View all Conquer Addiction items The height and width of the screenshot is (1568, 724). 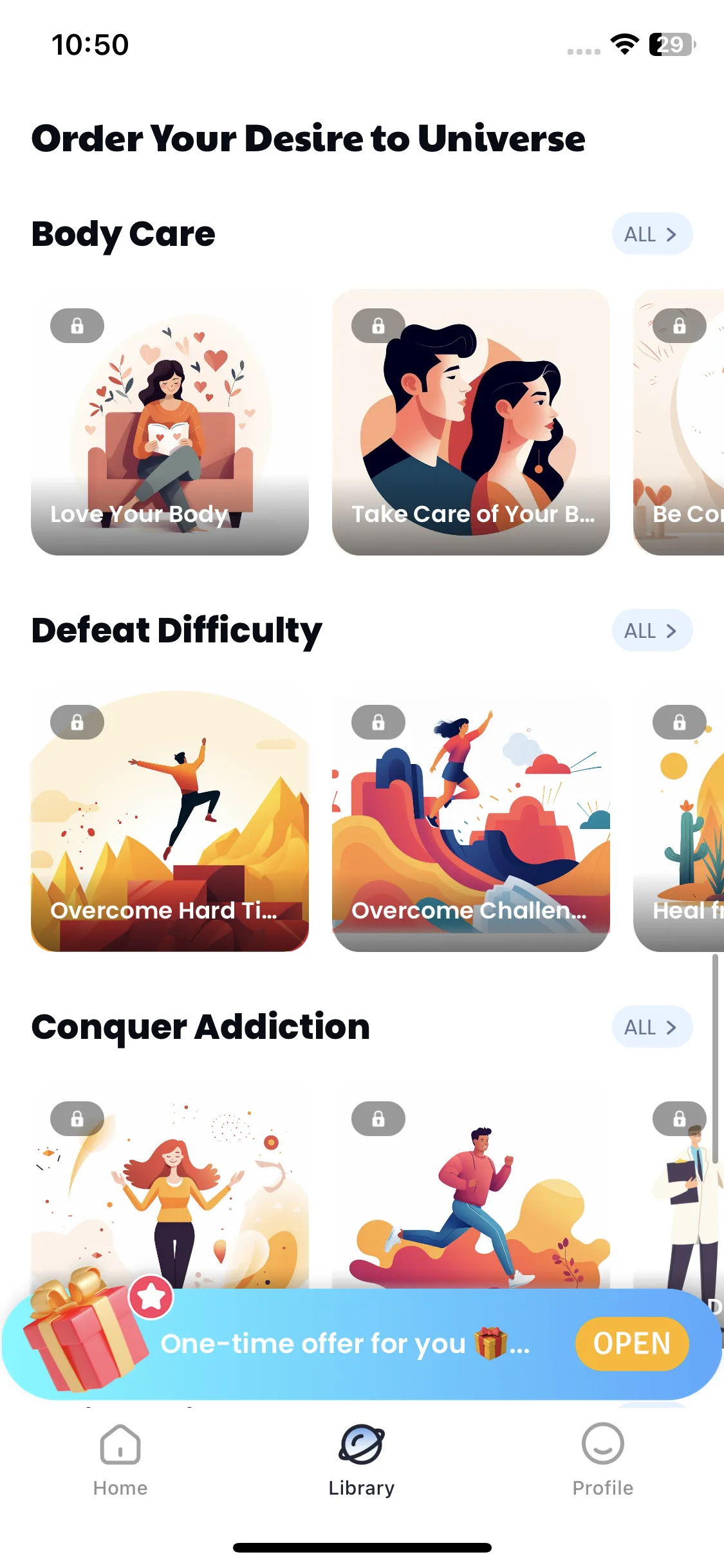click(x=651, y=1027)
